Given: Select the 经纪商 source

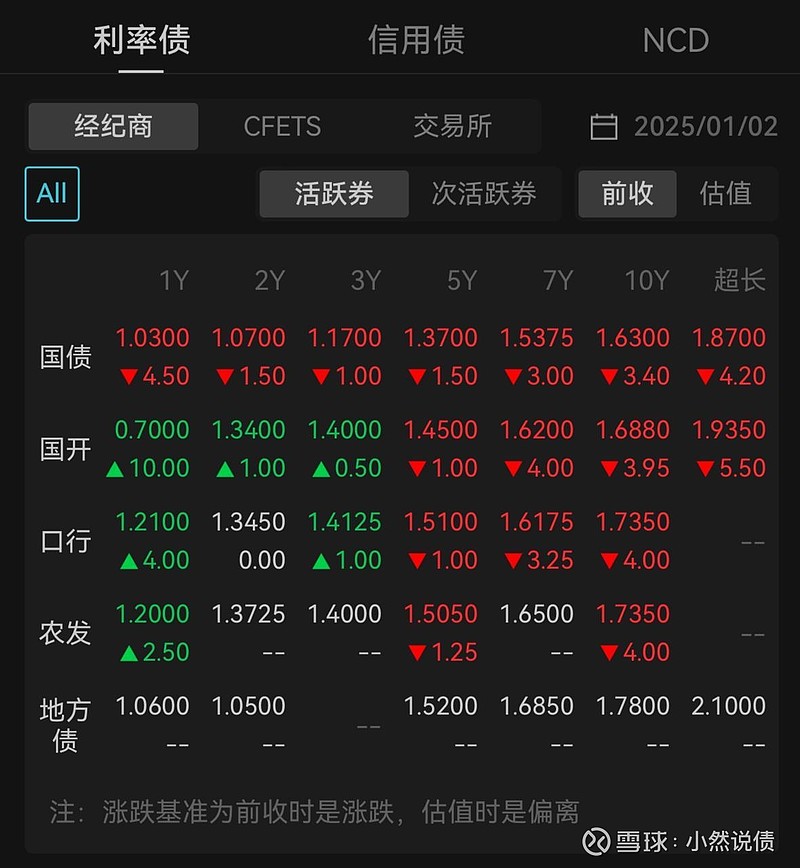Looking at the screenshot, I should point(113,126).
